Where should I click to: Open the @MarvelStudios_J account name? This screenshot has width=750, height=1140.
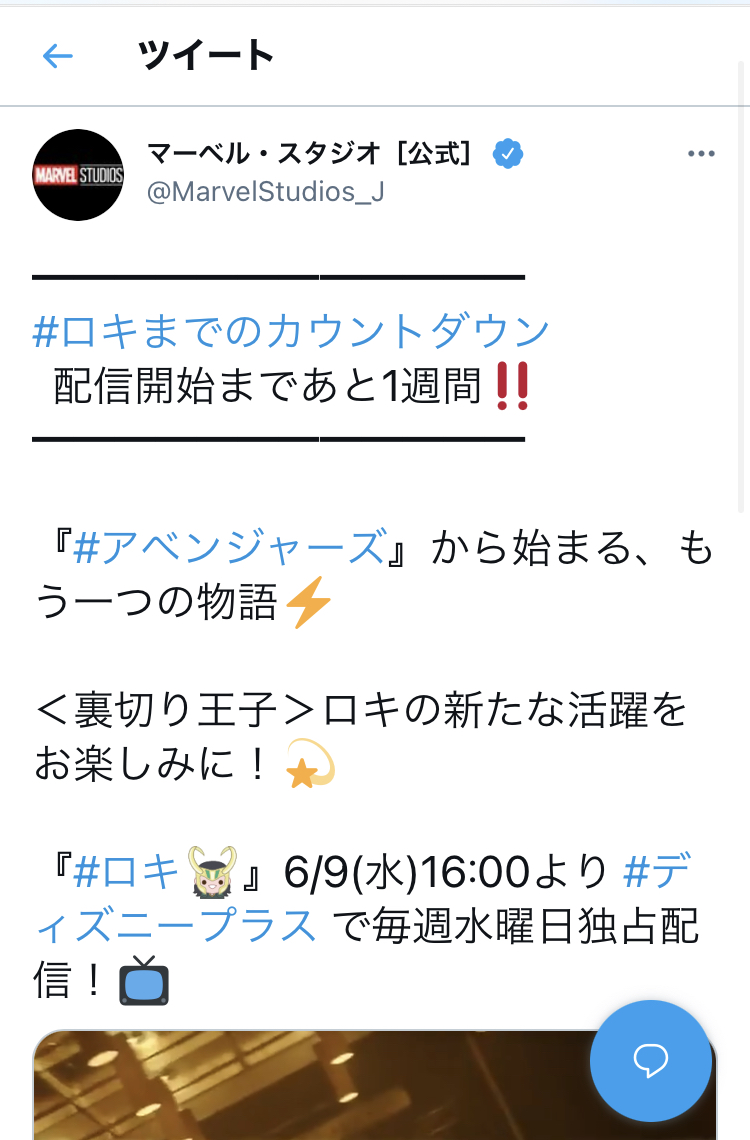click(x=265, y=192)
